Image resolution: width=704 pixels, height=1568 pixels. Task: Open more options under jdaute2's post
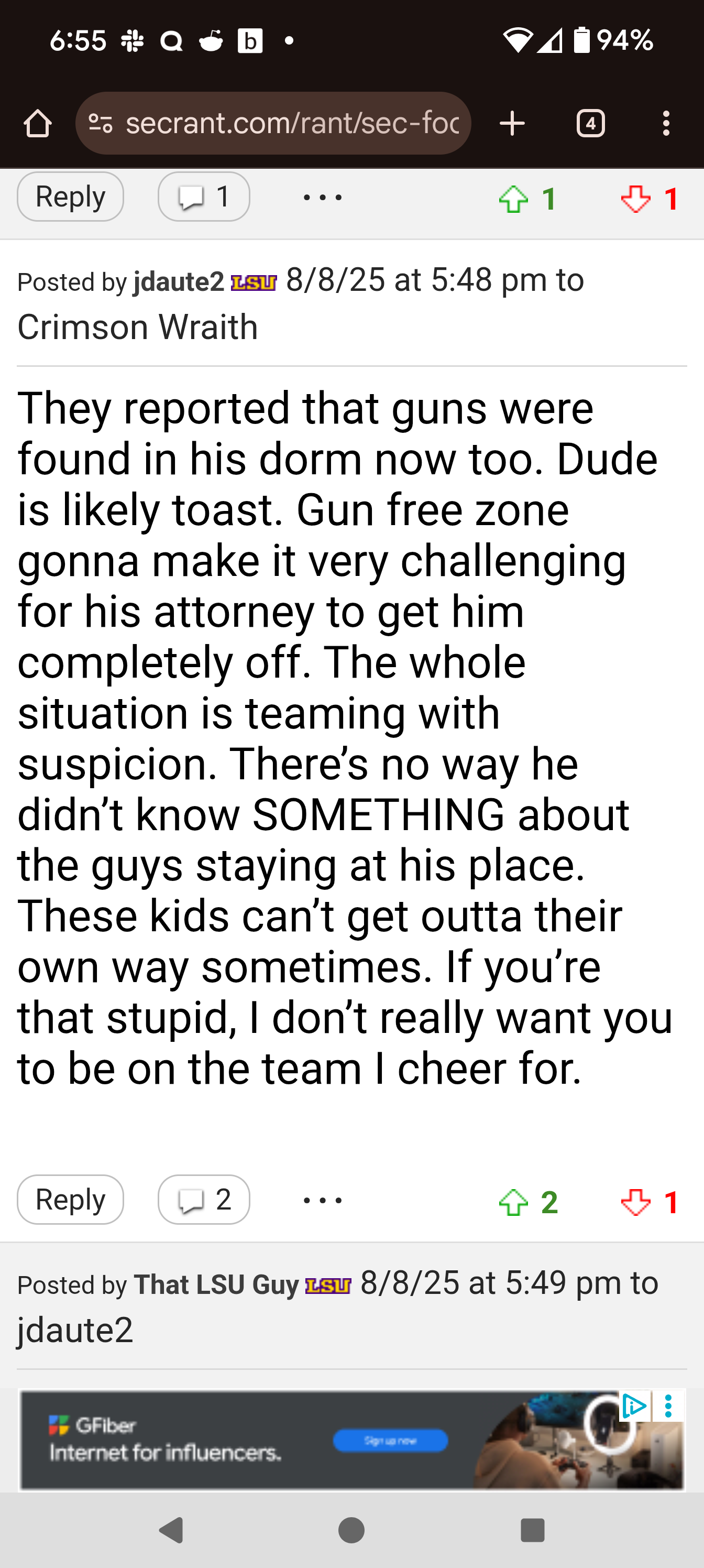tap(323, 1200)
